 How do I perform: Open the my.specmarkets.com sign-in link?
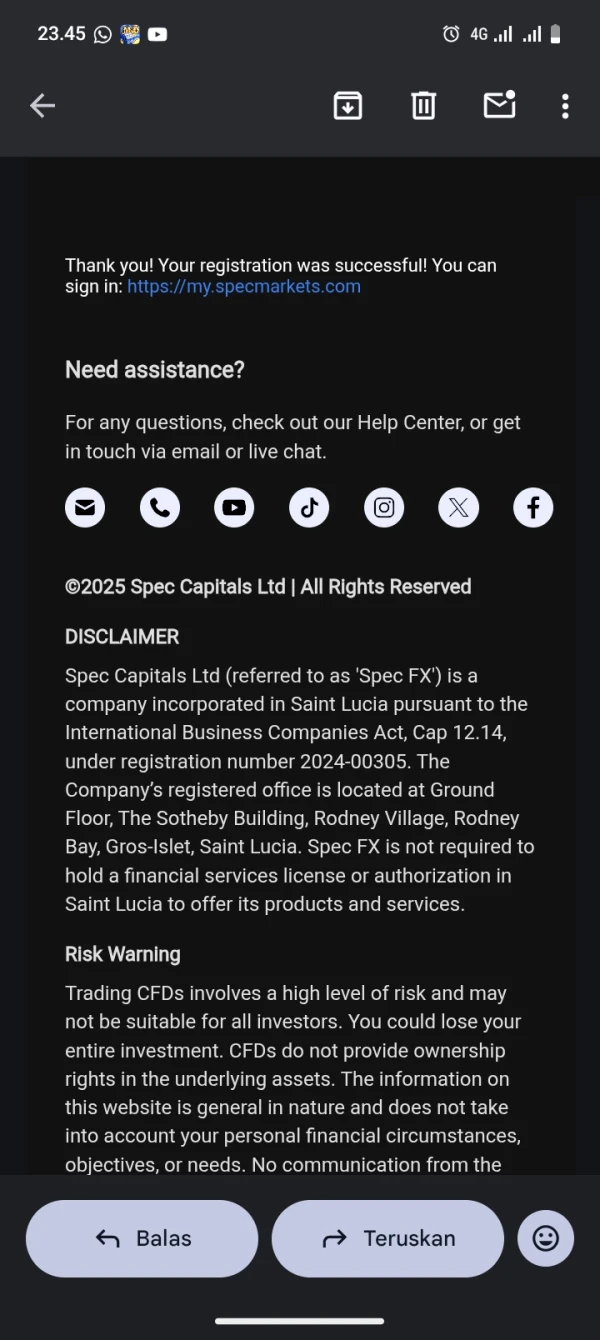click(244, 287)
